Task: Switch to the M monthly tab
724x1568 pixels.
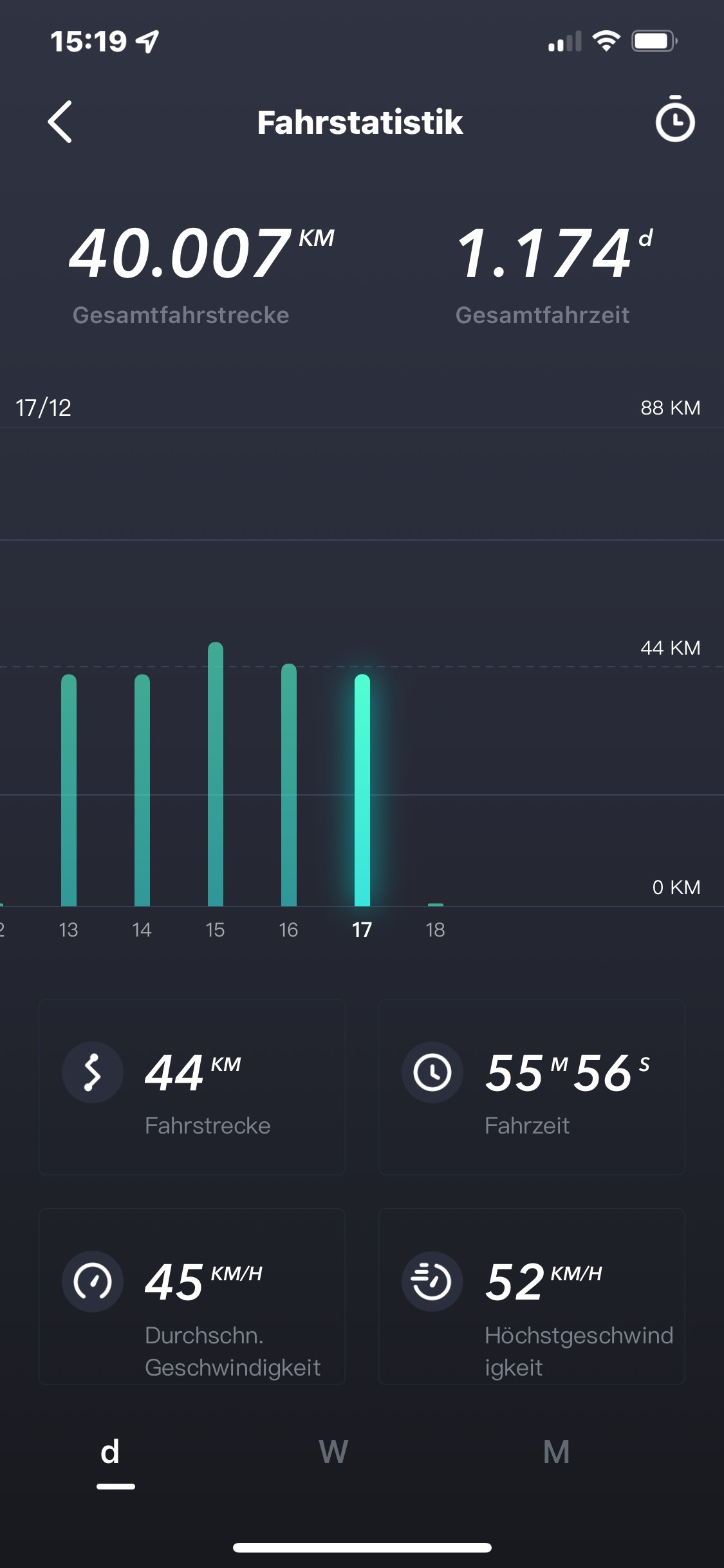Action: [x=556, y=1451]
